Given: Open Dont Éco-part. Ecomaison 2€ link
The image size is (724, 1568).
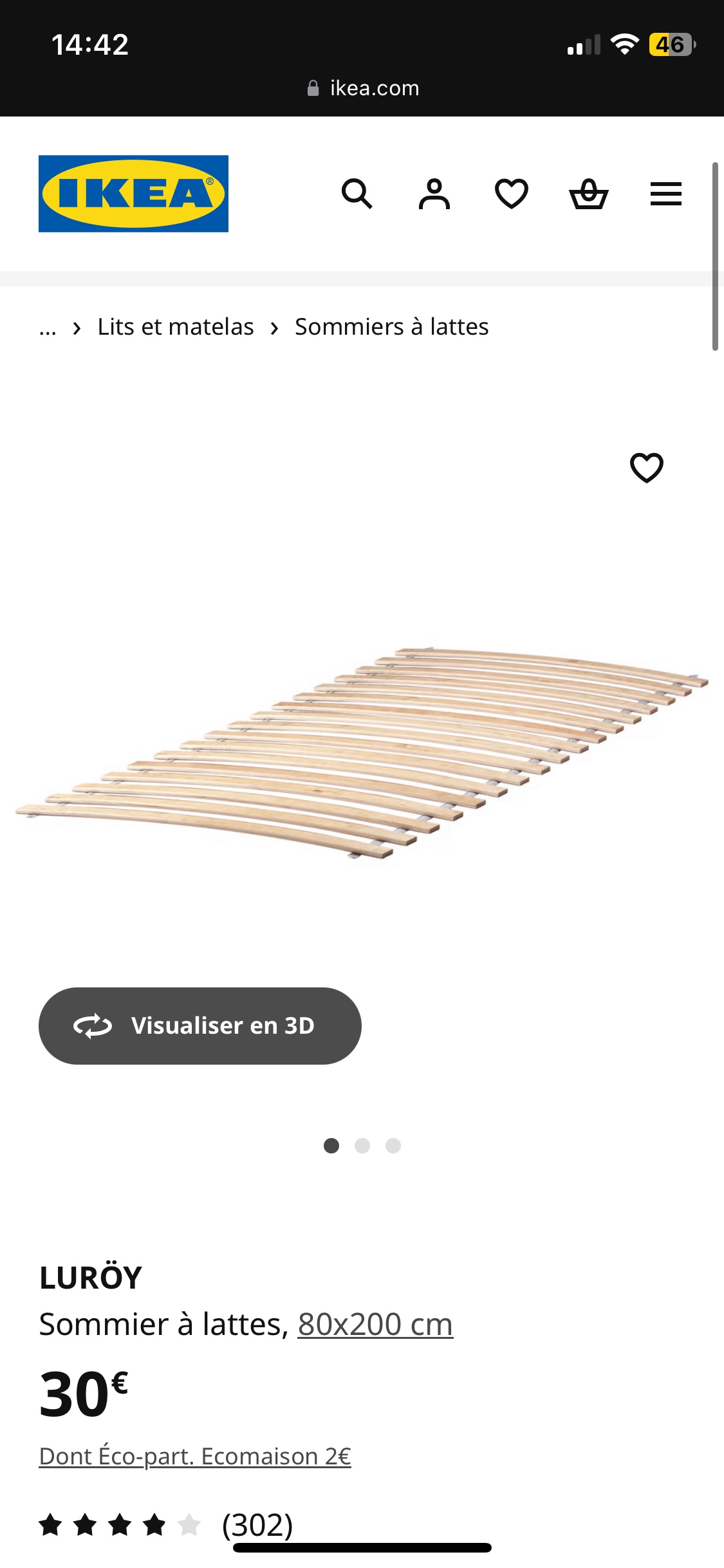Looking at the screenshot, I should coord(195,1456).
